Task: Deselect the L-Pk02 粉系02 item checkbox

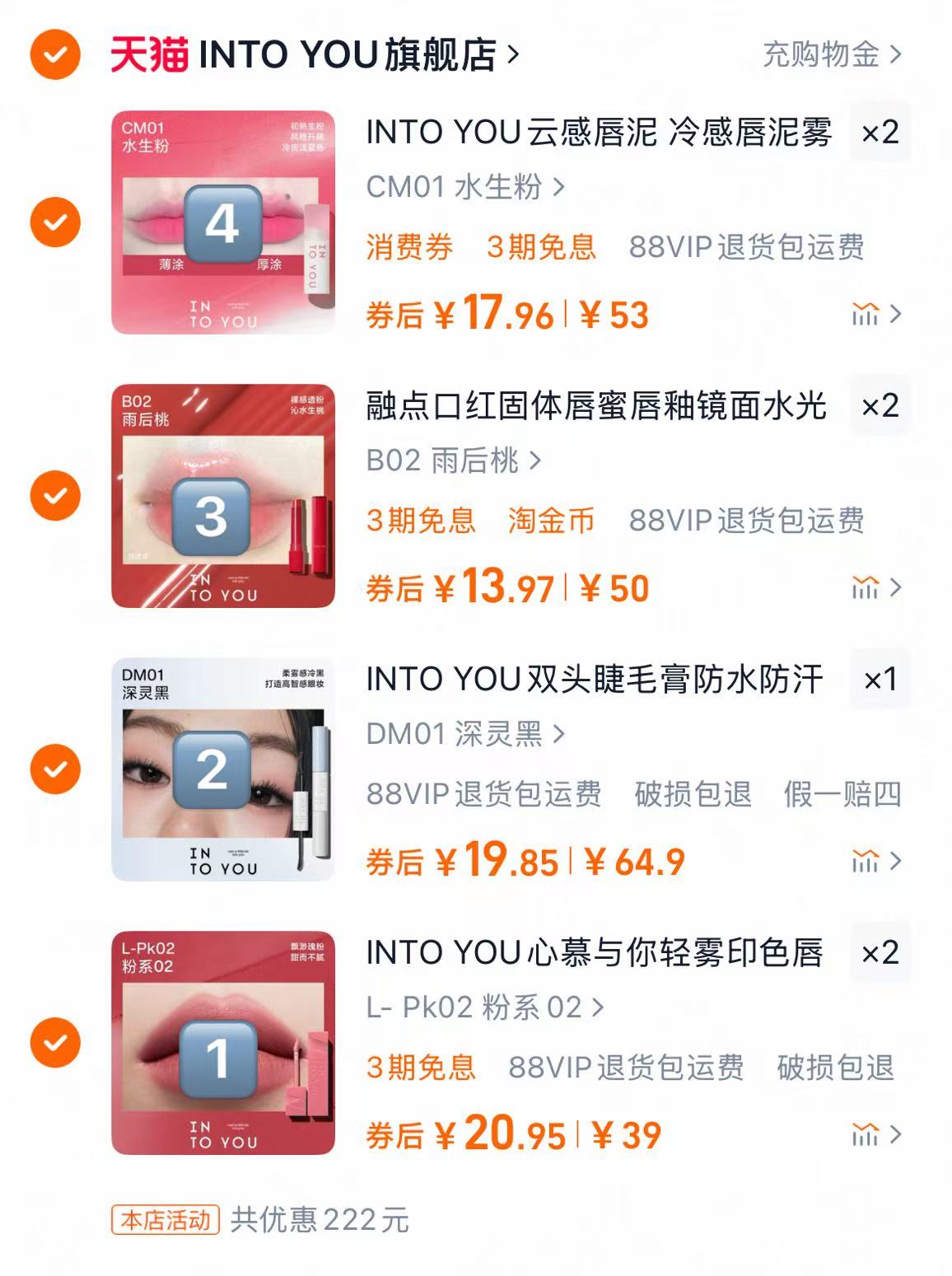Action: coord(55,1043)
